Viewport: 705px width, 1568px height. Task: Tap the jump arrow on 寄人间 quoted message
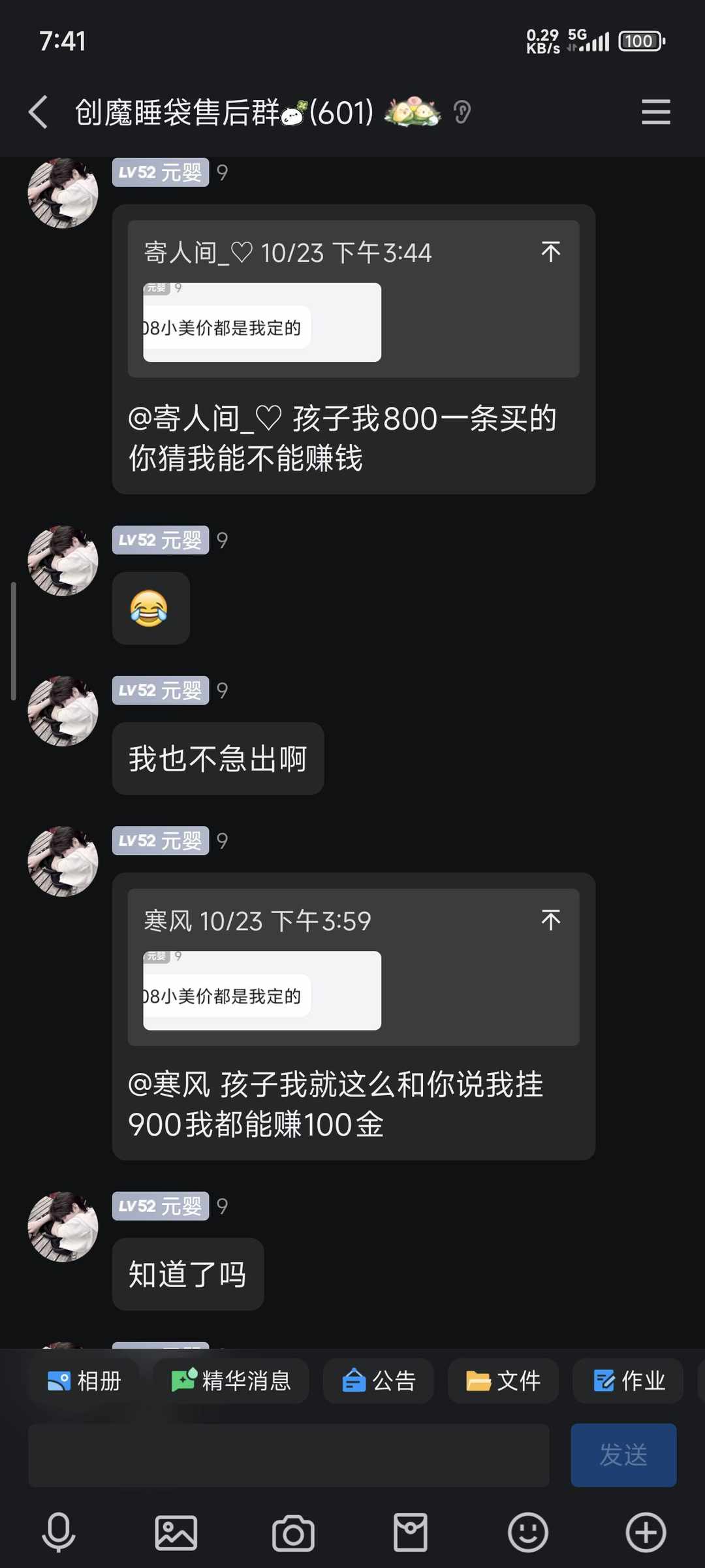tap(552, 251)
